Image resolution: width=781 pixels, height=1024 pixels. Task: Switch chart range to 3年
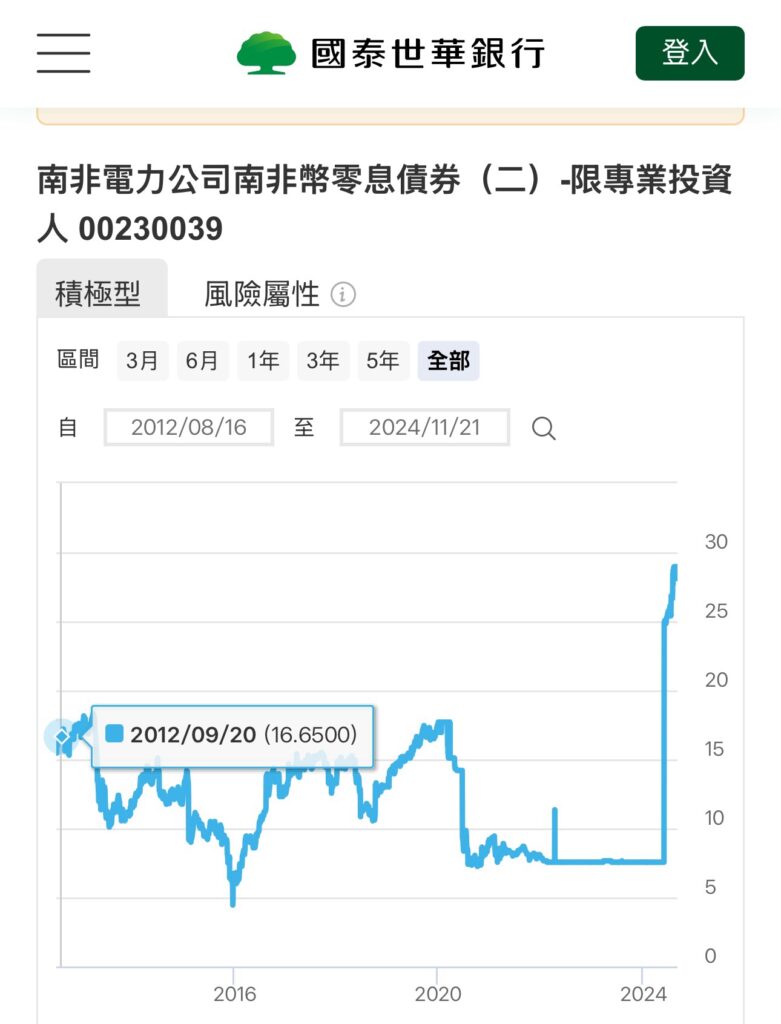323,361
